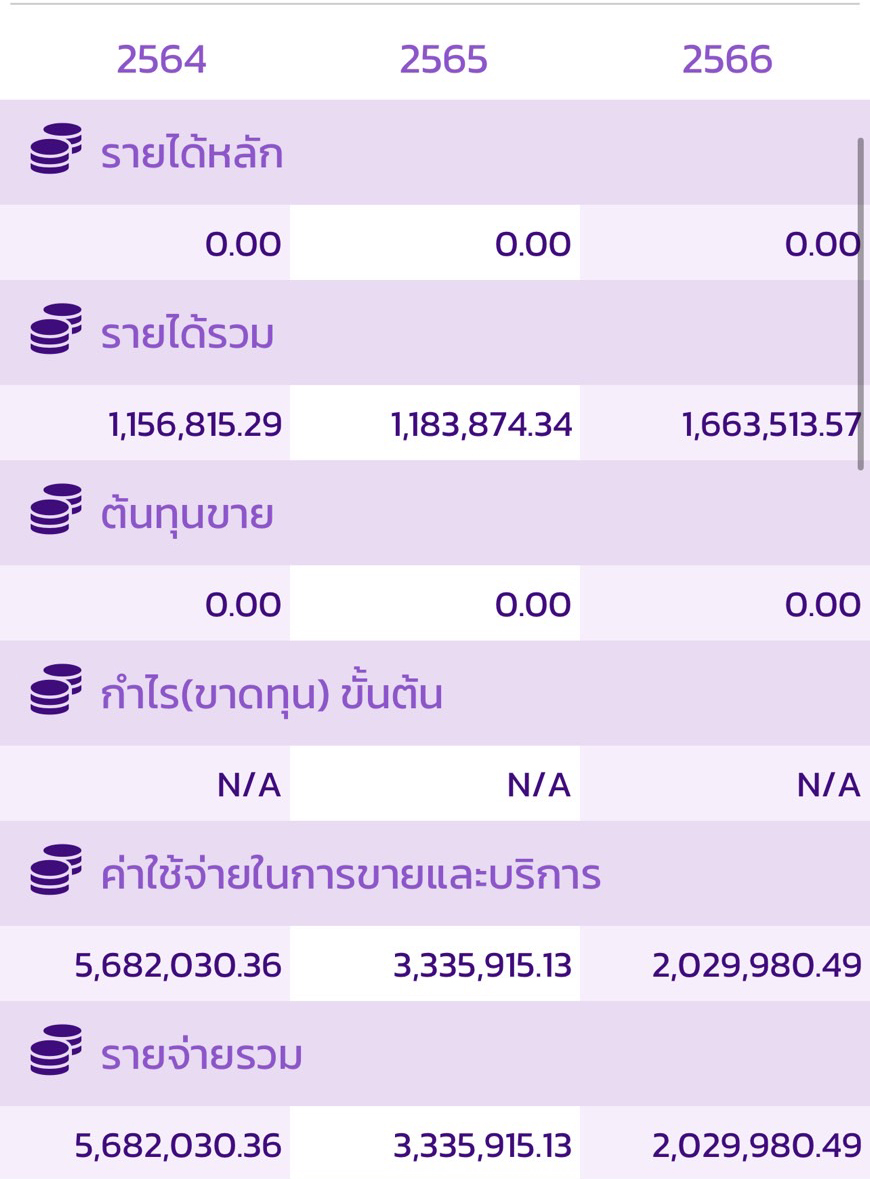
Task: Click the 0.00 value under 2566 for รายได้หลัก
Action: (x=824, y=242)
